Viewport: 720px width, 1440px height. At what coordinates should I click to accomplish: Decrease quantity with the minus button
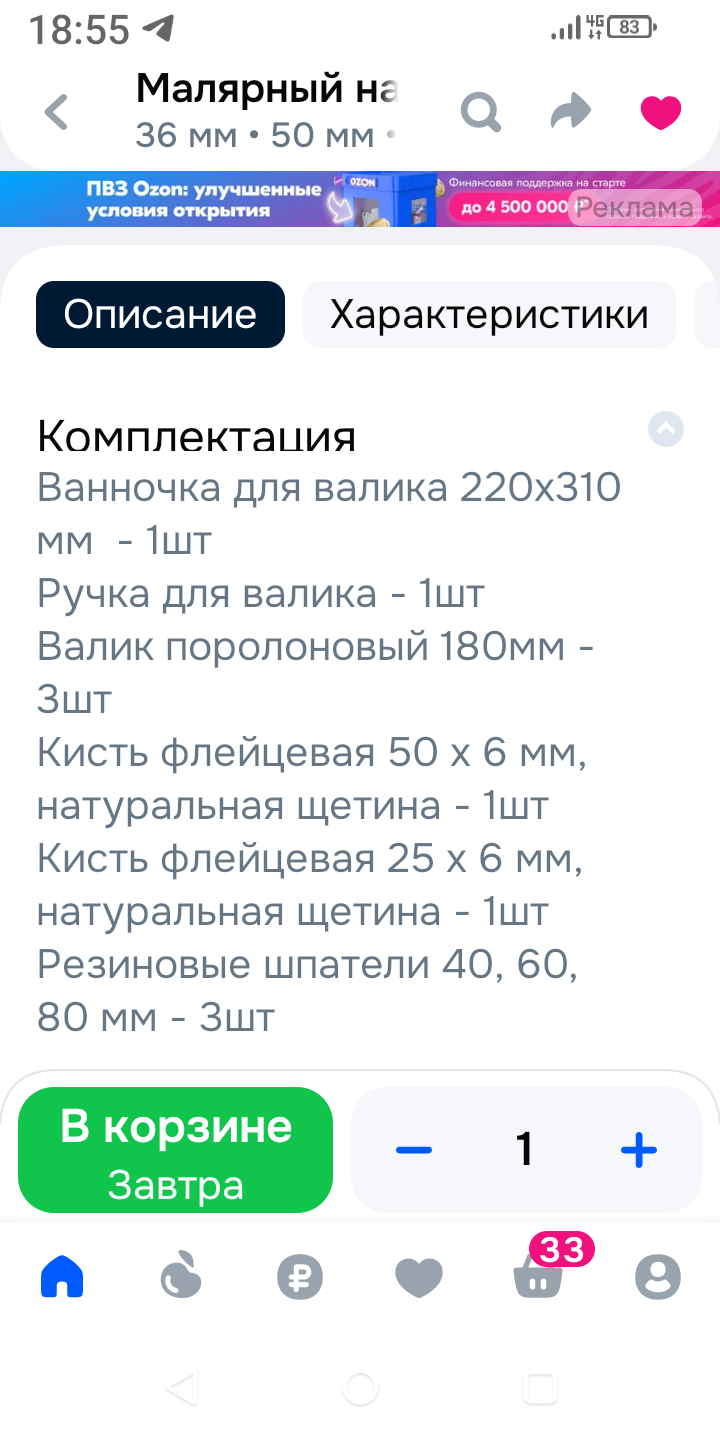pos(414,1150)
